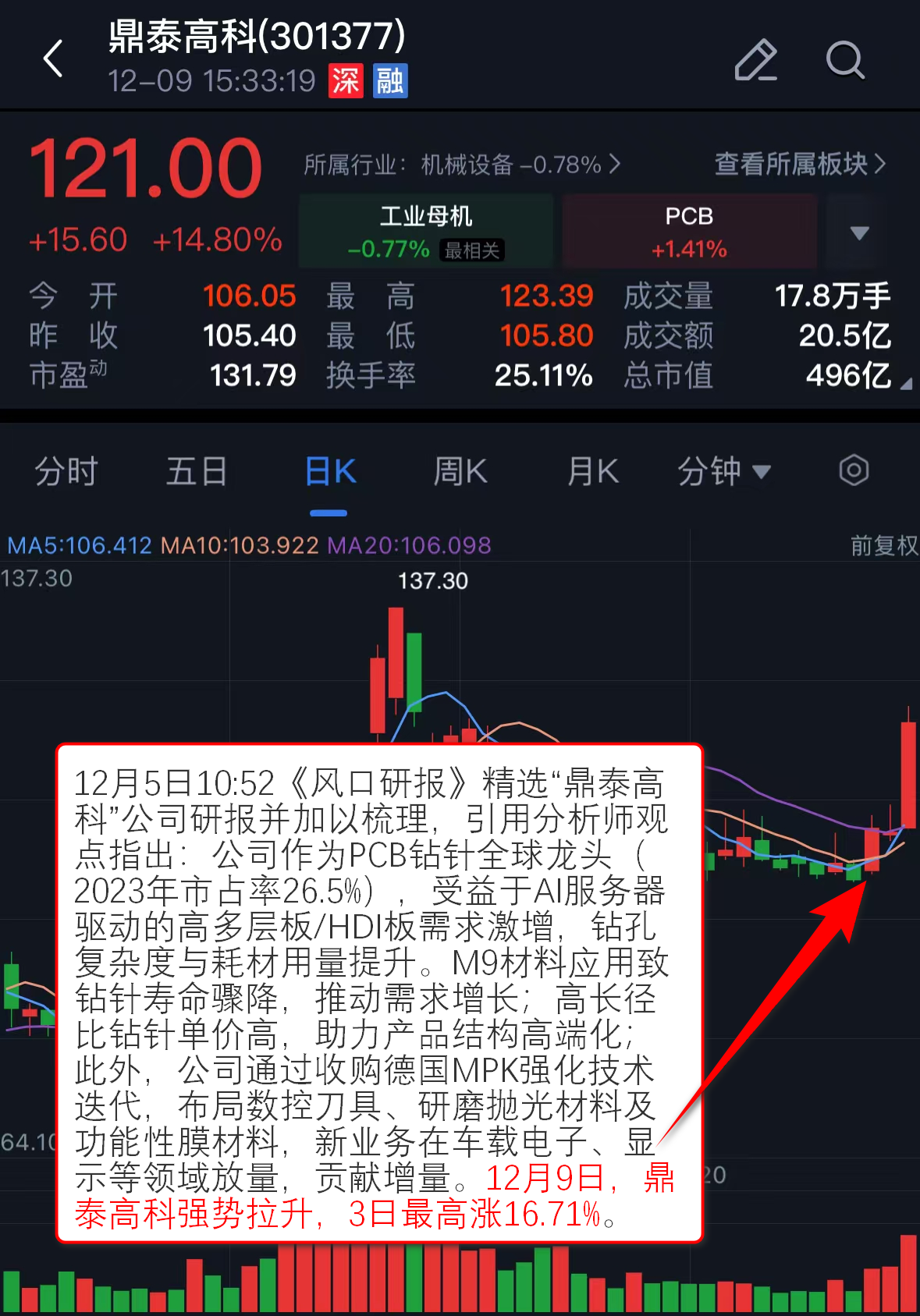Image resolution: width=920 pixels, height=1316 pixels.
Task: Open the 工业母机 sector chip
Action: click(x=426, y=232)
